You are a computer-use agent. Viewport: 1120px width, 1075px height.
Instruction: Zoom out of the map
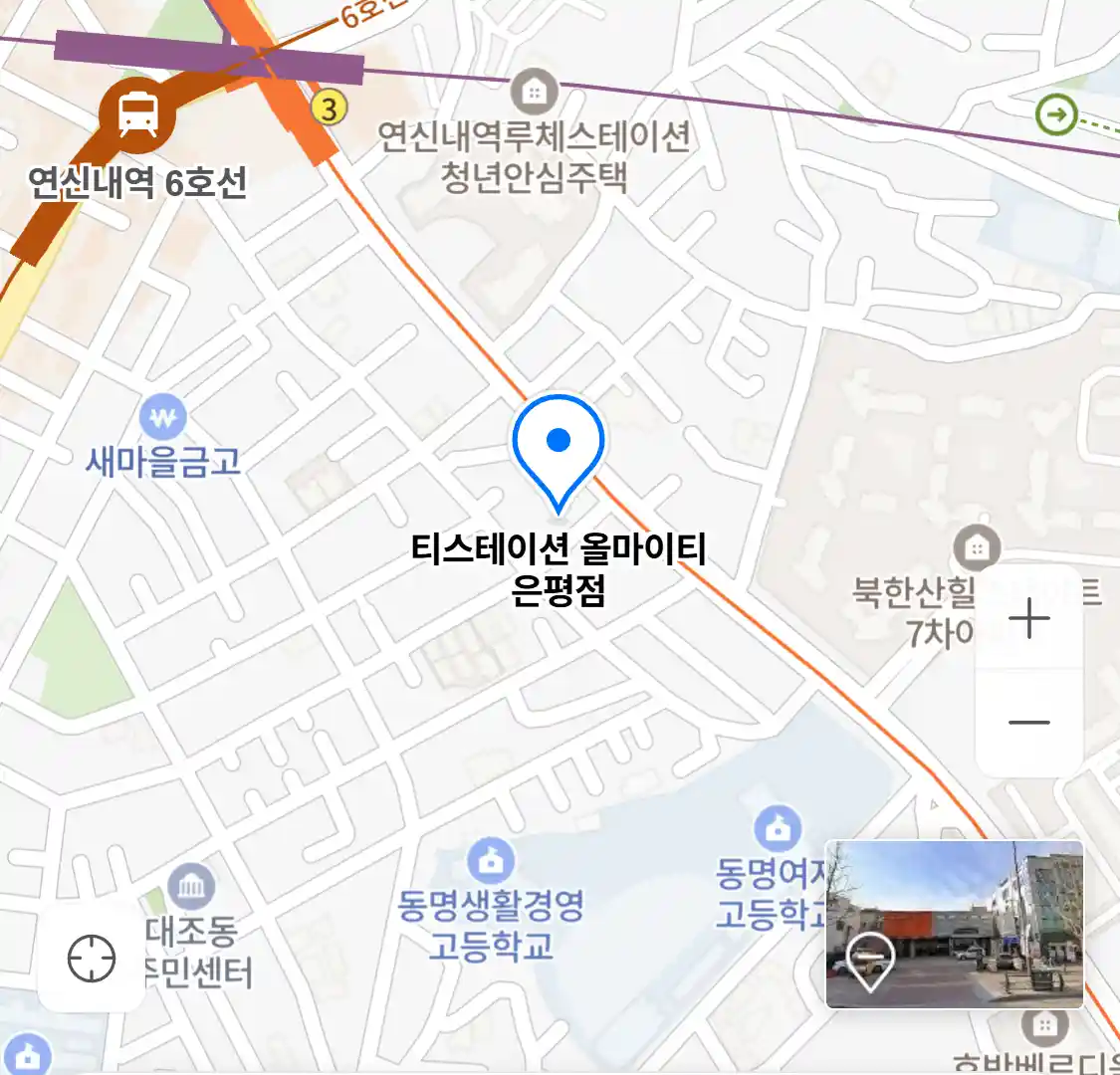[1028, 723]
